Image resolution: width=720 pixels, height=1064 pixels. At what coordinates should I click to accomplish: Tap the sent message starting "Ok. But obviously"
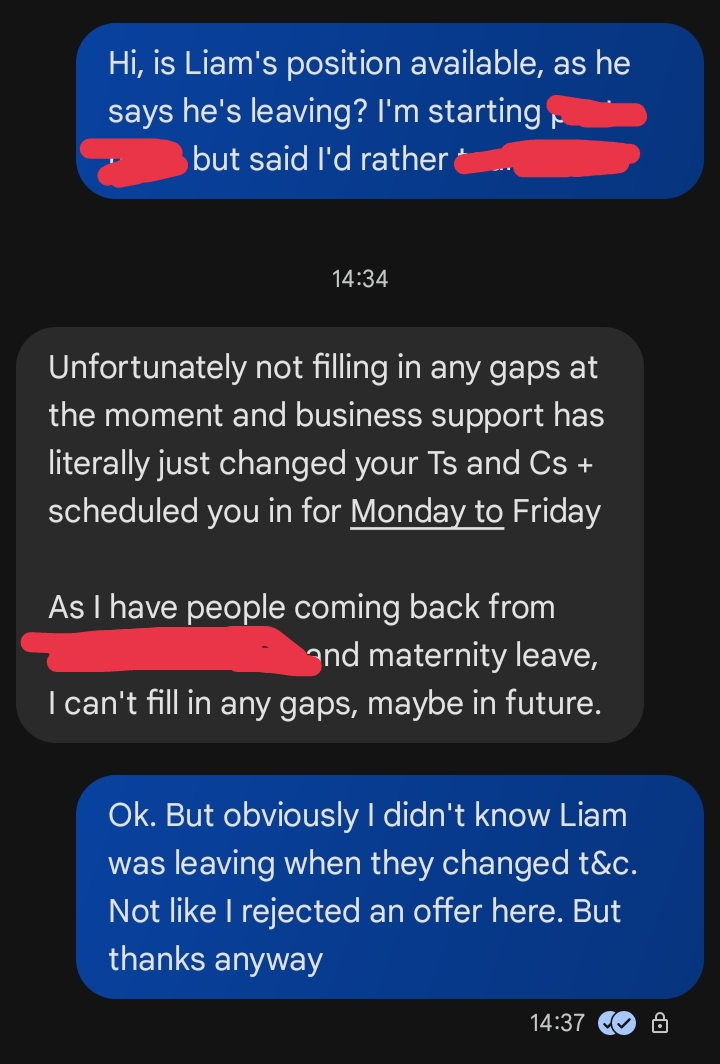point(390,886)
